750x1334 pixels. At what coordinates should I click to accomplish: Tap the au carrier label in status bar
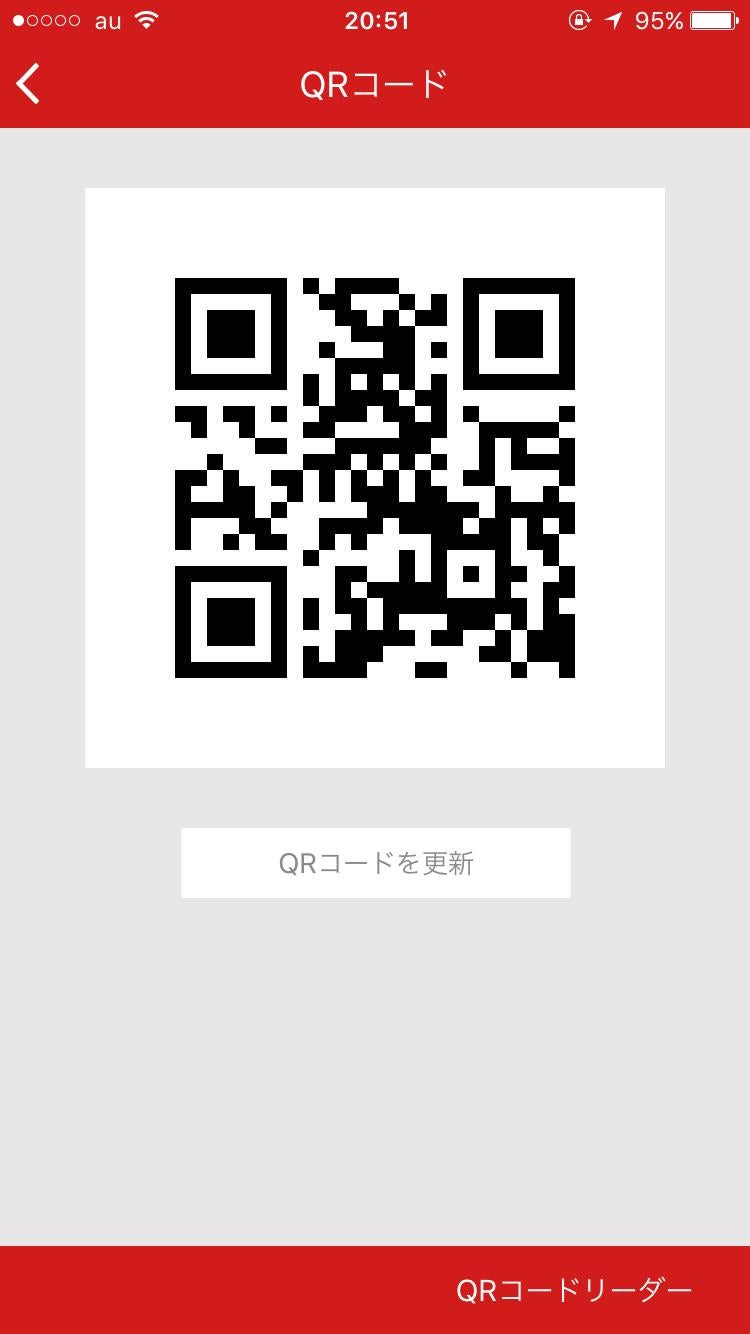(x=105, y=20)
